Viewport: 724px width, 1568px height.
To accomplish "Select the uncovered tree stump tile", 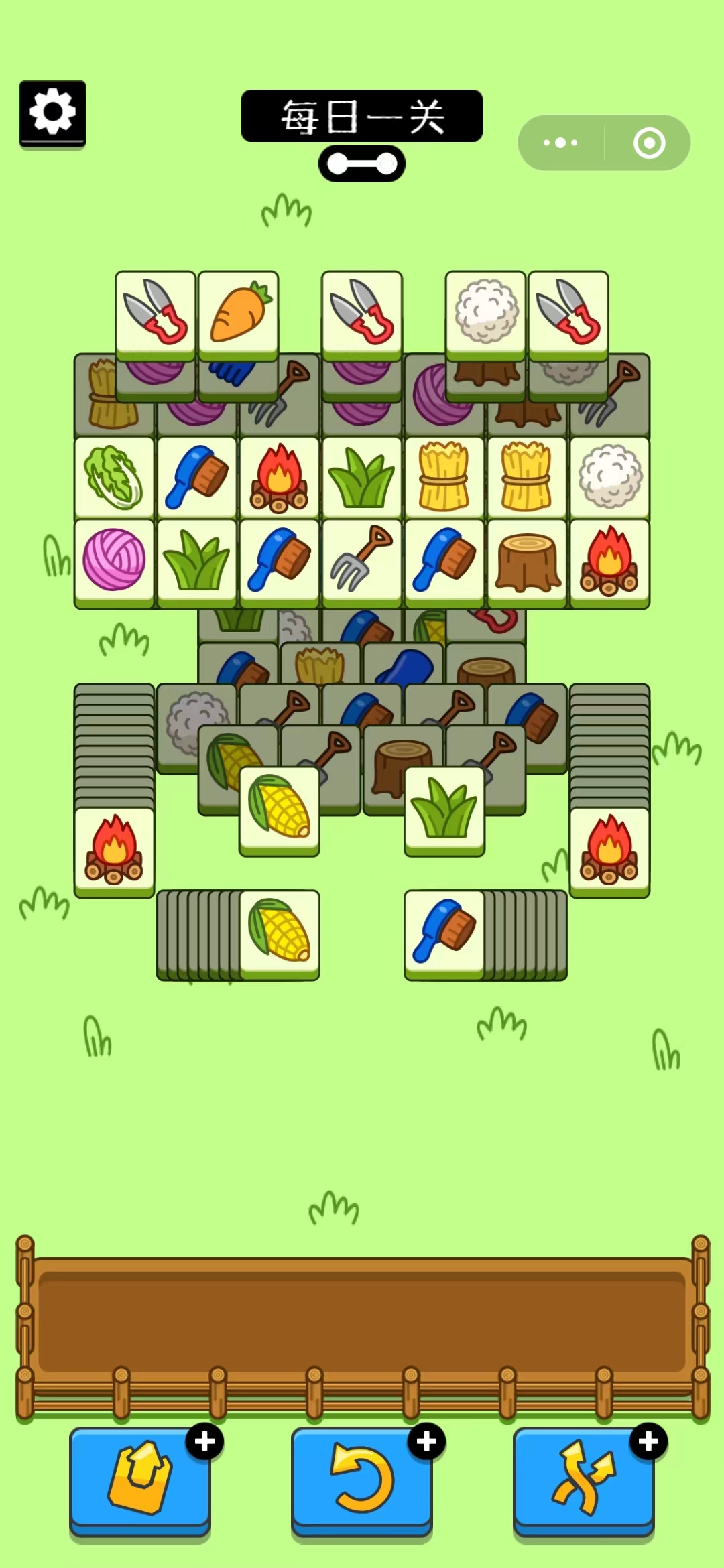I will [x=528, y=562].
